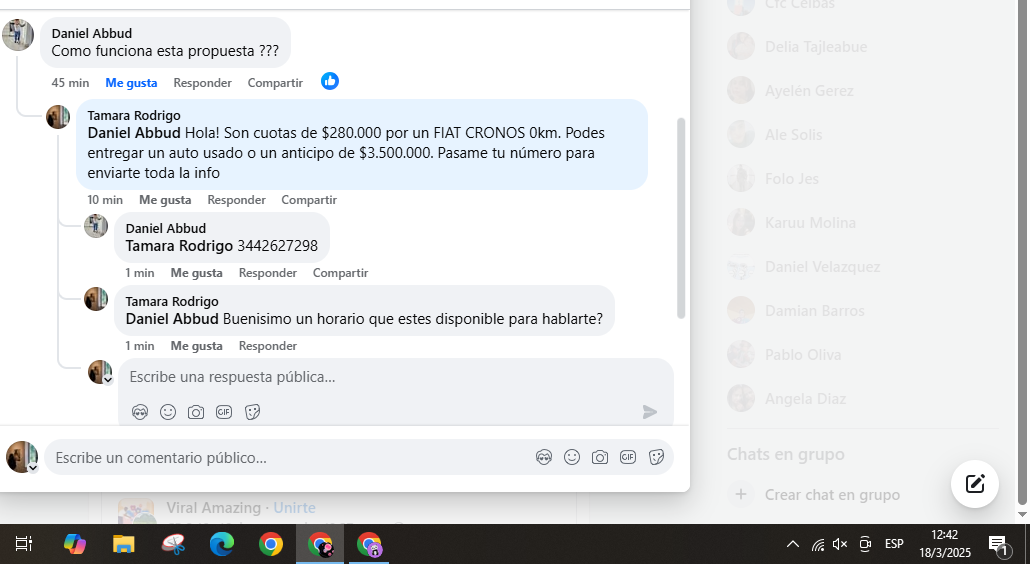Screen dimensions: 1030x564
Task: Select 'Crear chat en grupo'
Action: click(831, 494)
